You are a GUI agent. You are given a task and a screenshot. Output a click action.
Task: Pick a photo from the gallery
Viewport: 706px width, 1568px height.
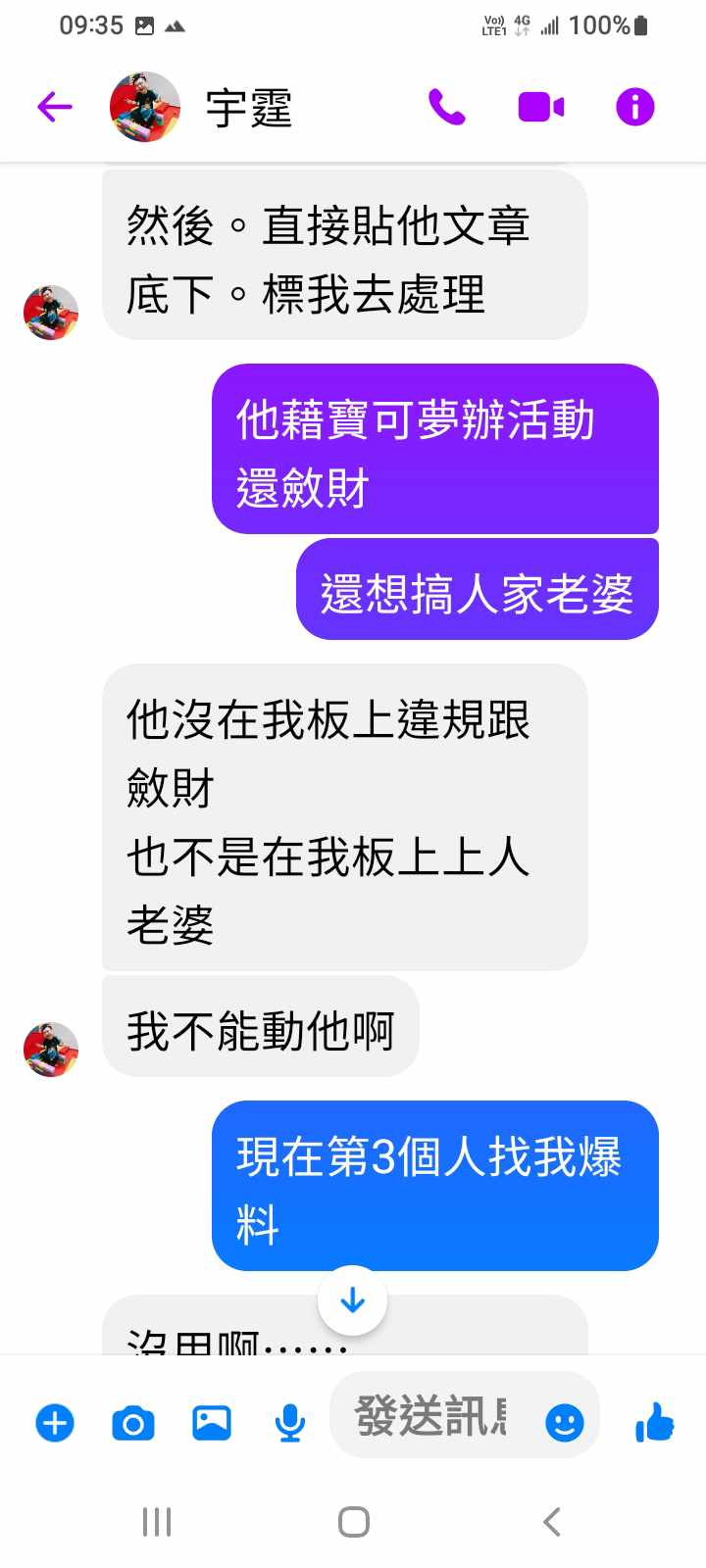[212, 1422]
